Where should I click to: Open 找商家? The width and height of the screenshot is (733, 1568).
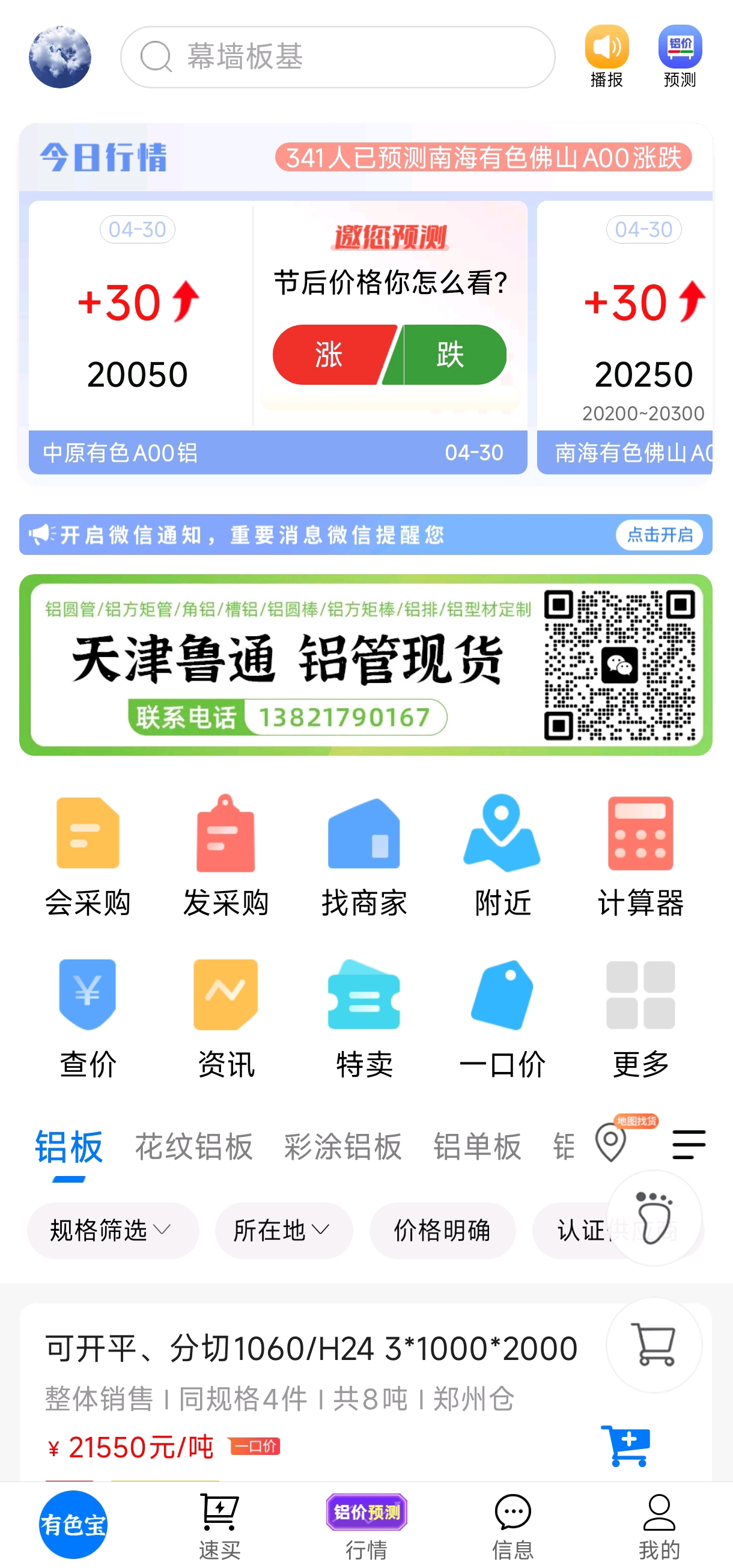363,855
